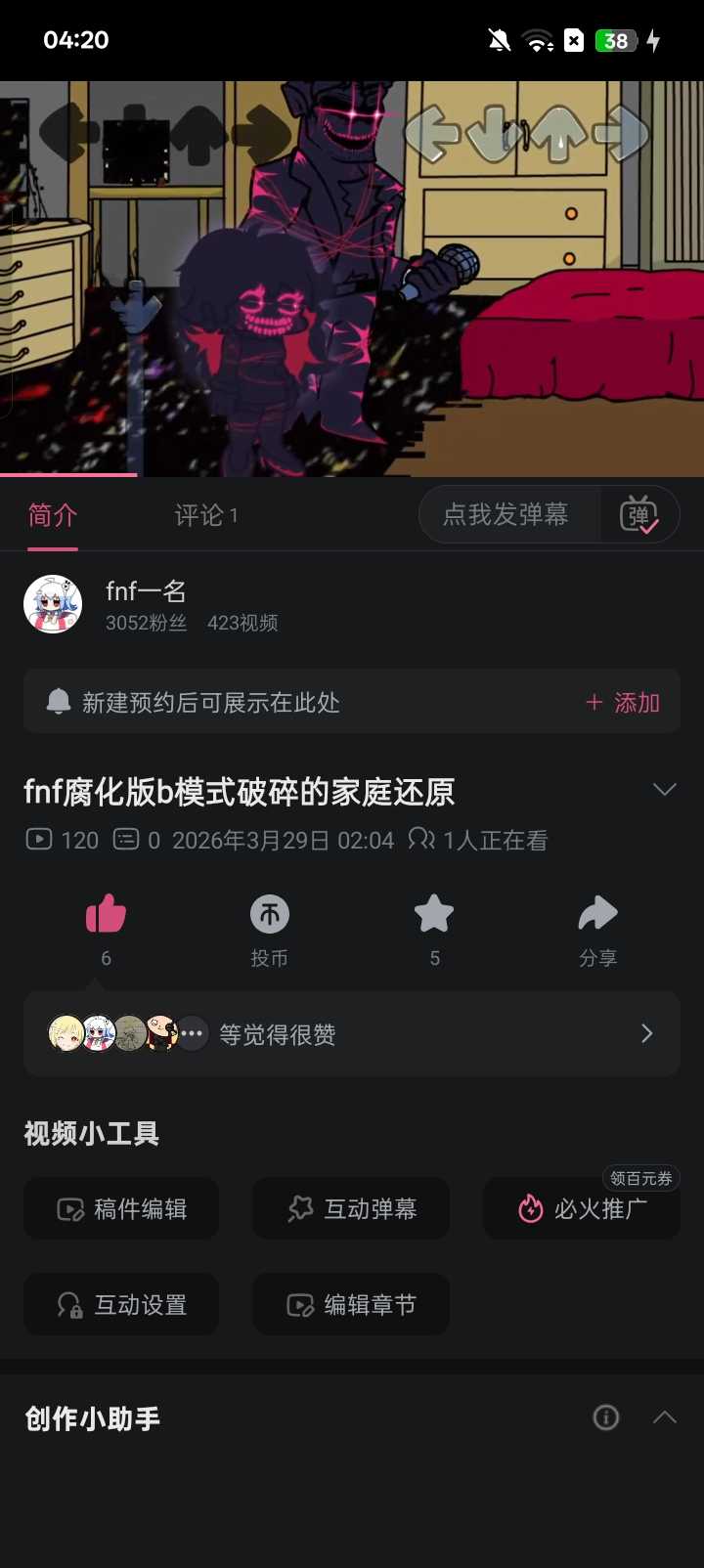Favorite the video with the star
This screenshot has width=704, height=1568.
(434, 916)
